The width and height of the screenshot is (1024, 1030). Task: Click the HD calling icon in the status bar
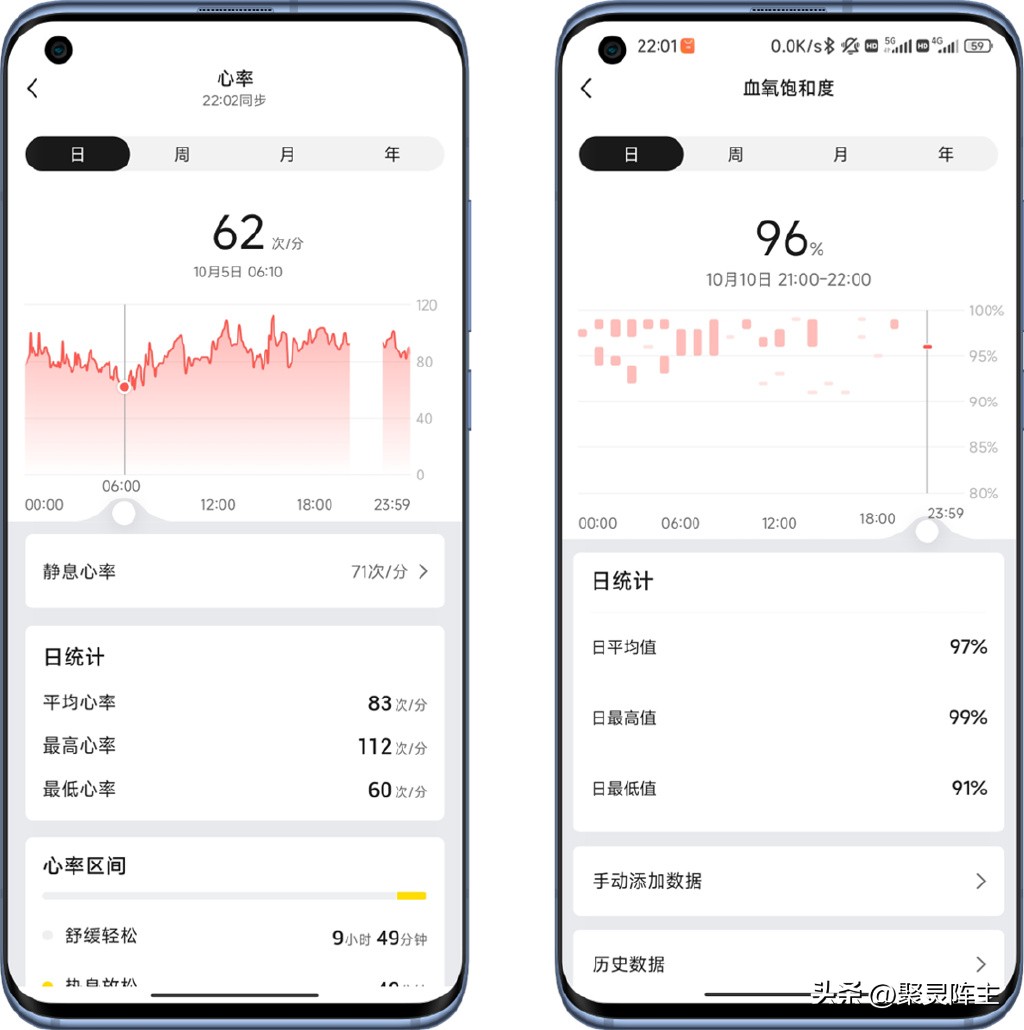(873, 46)
